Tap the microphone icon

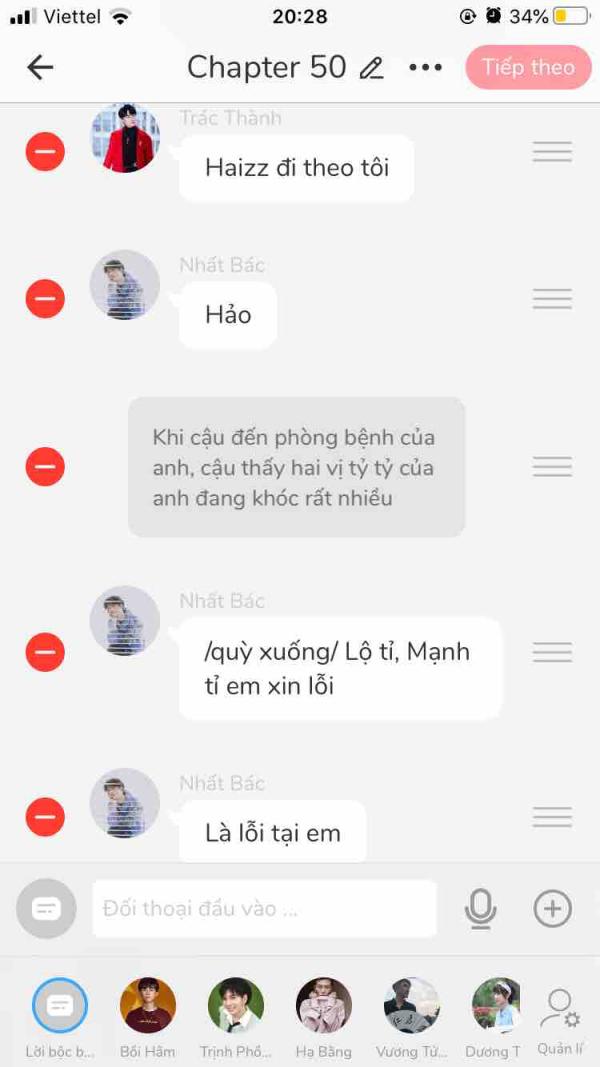480,908
